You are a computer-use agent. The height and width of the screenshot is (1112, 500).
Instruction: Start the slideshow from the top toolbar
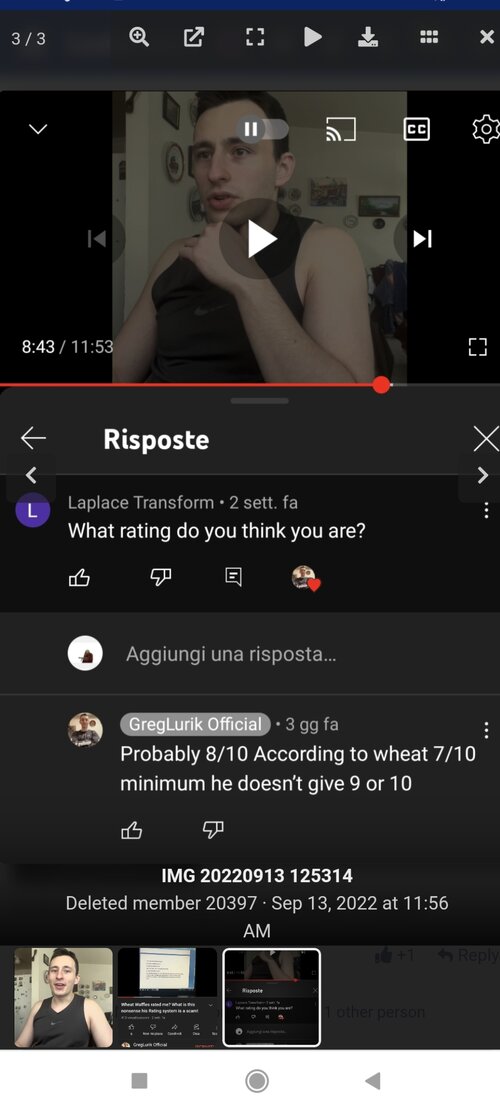(x=313, y=37)
